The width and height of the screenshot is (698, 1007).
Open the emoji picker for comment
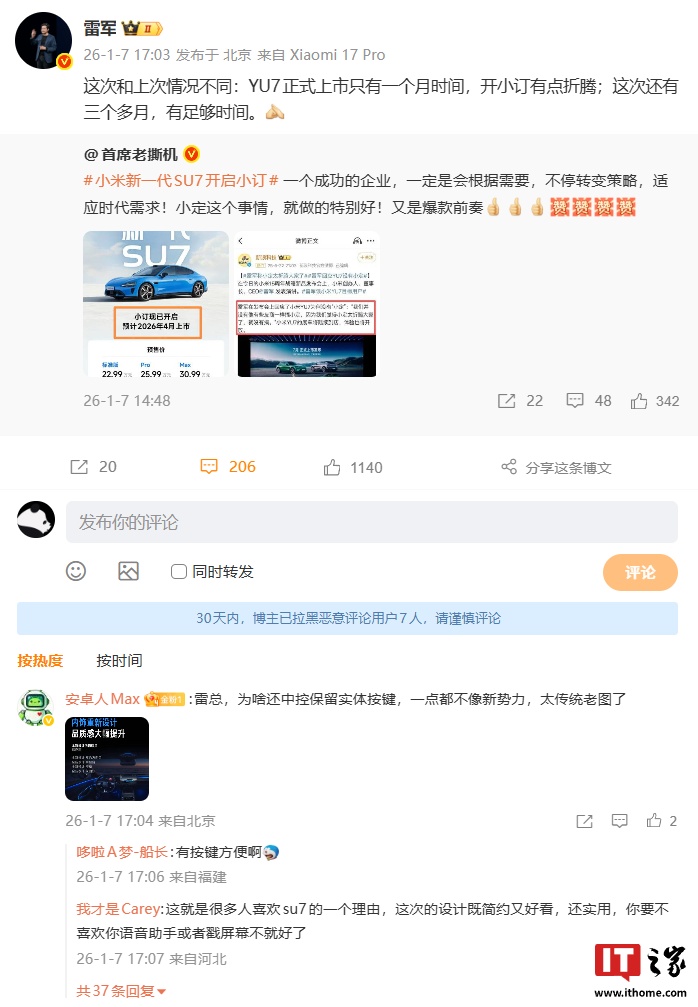tap(76, 571)
